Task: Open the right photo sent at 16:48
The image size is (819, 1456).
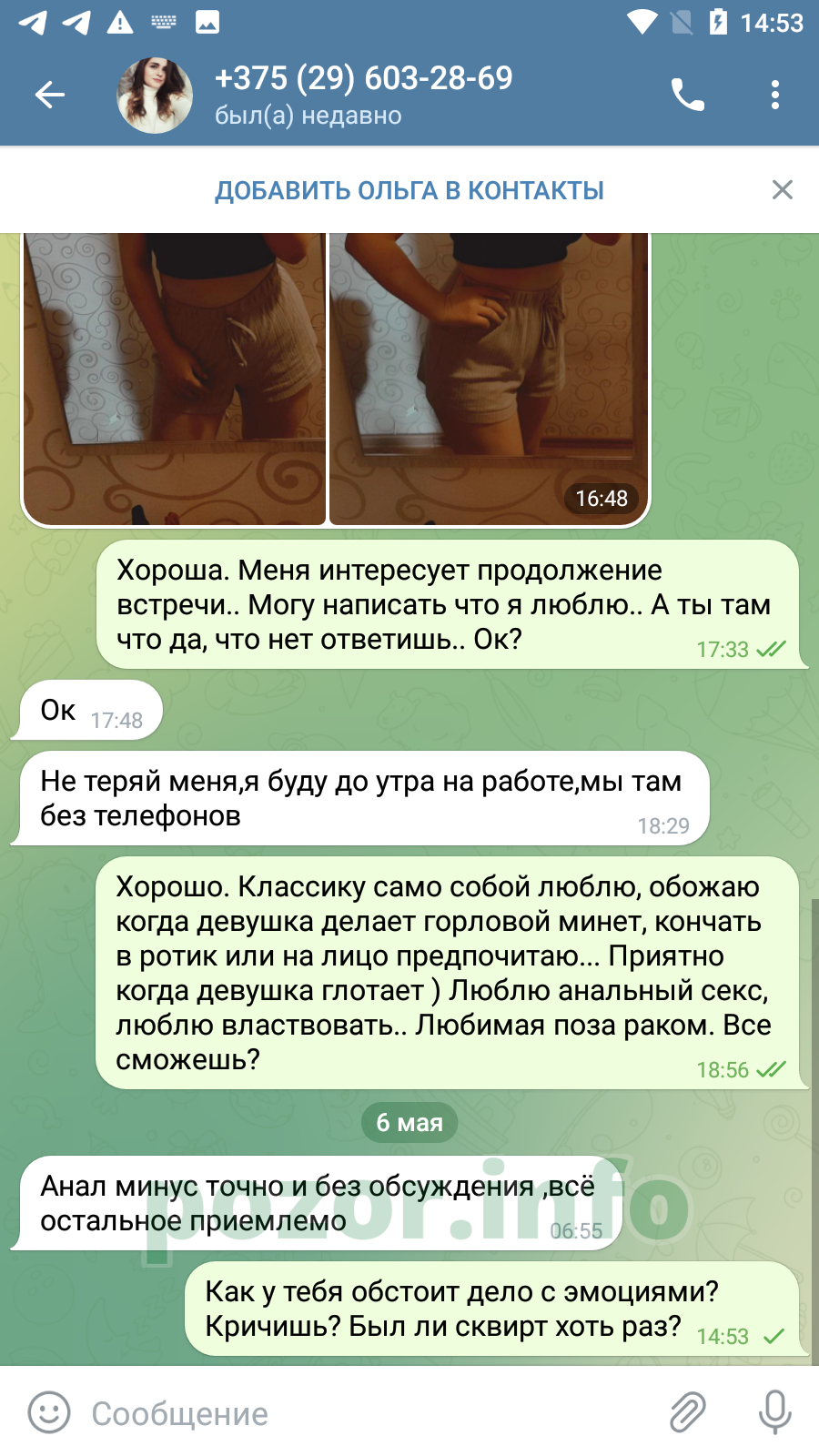Action: pyautogui.click(x=489, y=379)
